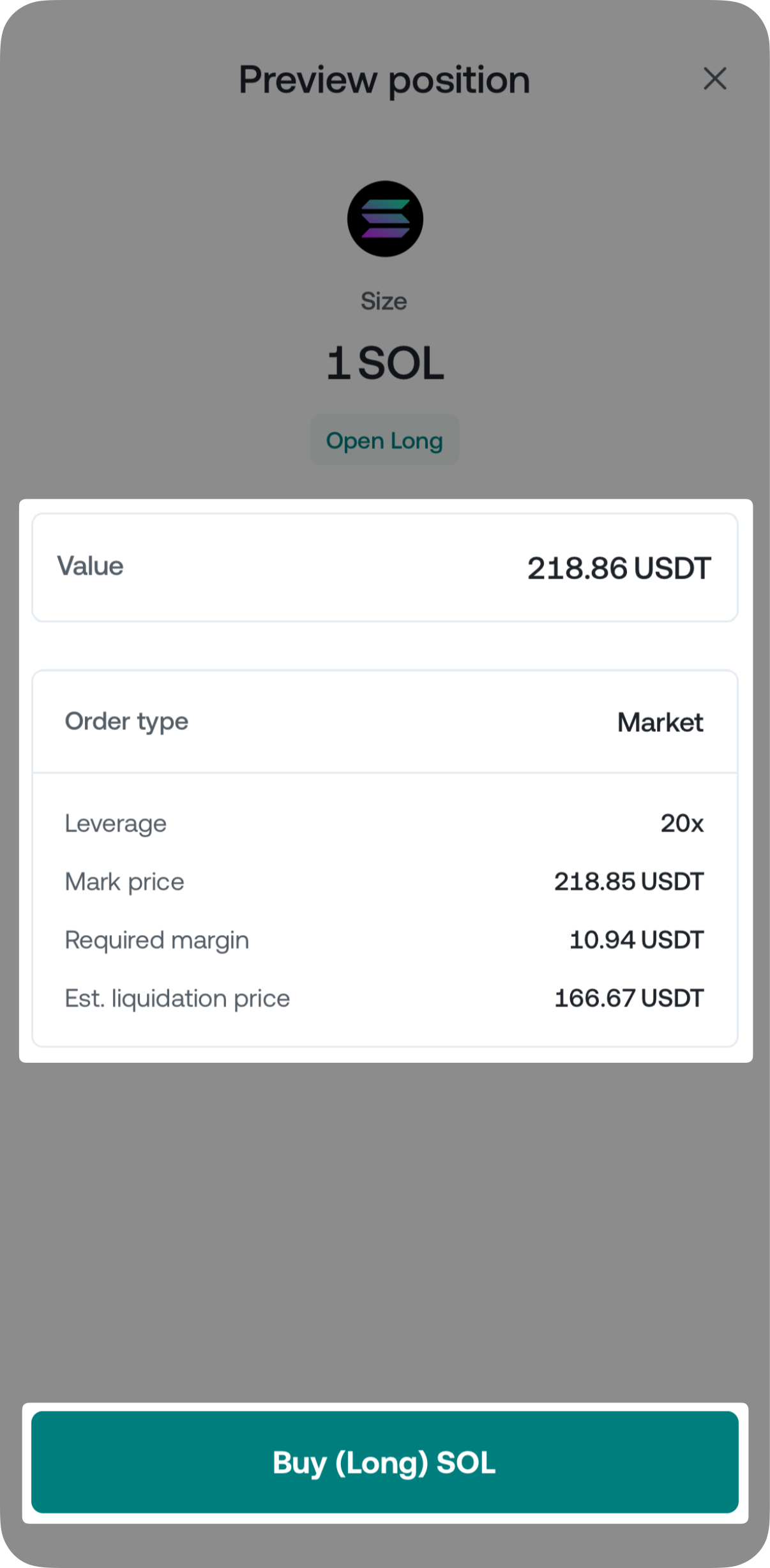Select the Est. liquidation price value
This screenshot has height=1568, width=770.
(628, 997)
